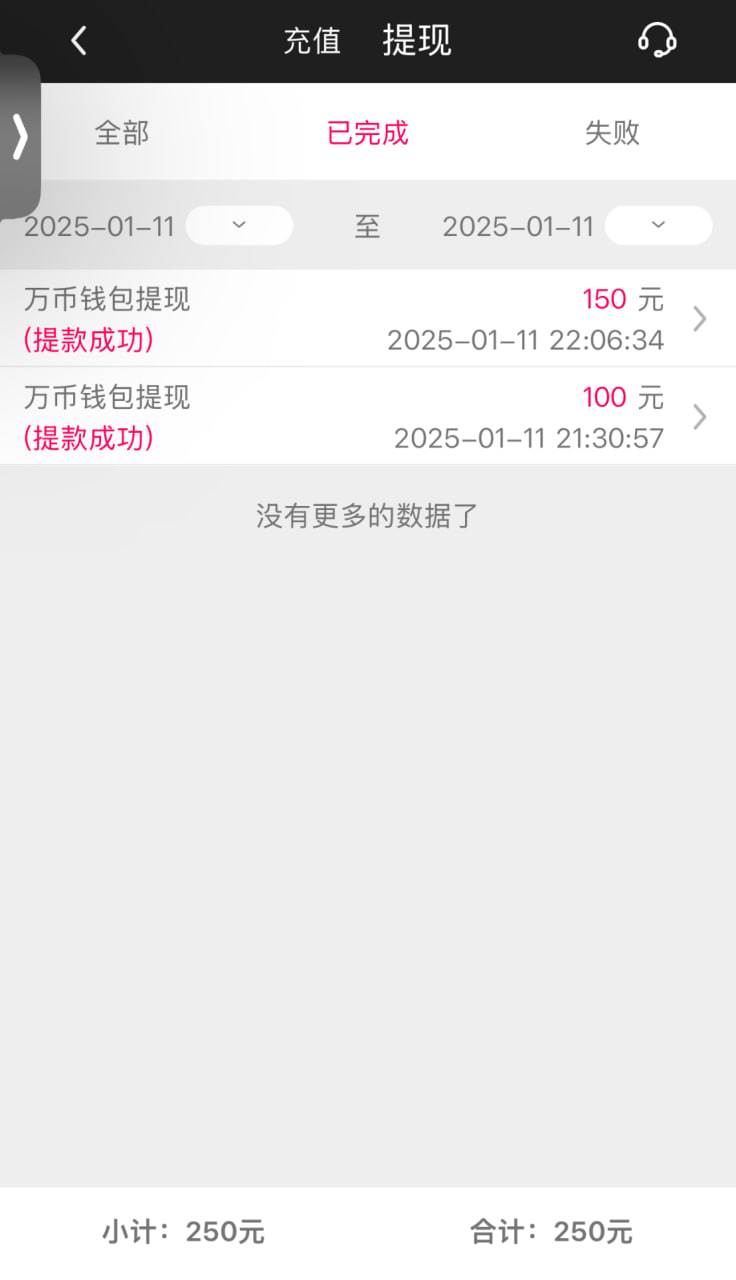736x1280 pixels.
Task: Open customer service headset icon
Action: point(657,41)
